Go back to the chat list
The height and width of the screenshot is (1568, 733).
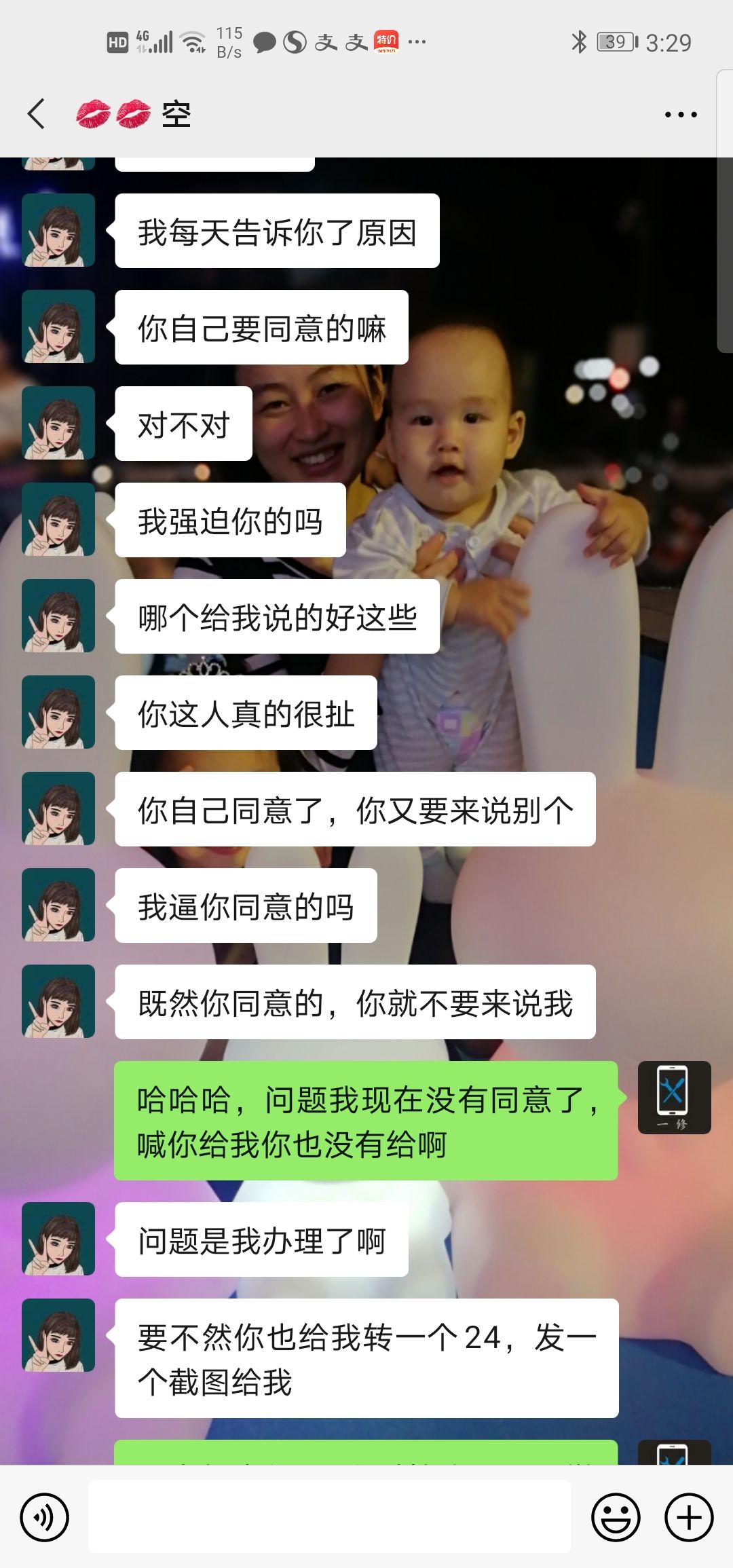coord(37,114)
